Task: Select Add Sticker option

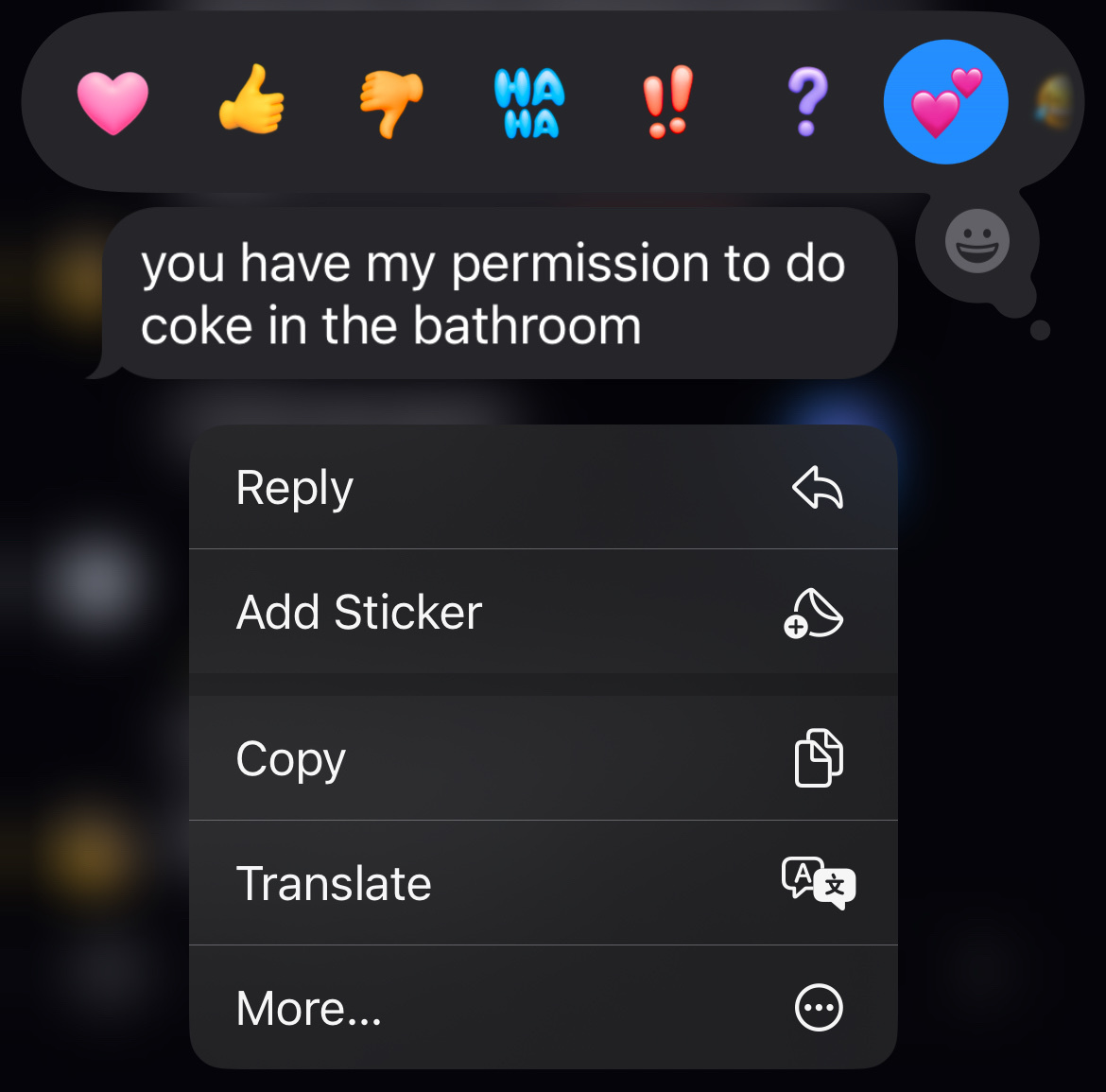Action: pos(543,612)
